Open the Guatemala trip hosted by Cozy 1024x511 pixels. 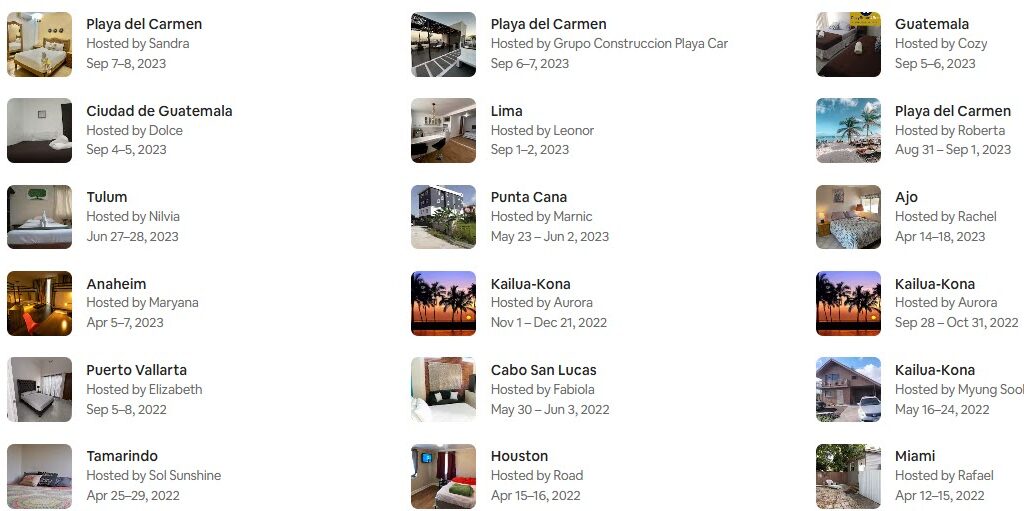[x=931, y=24]
